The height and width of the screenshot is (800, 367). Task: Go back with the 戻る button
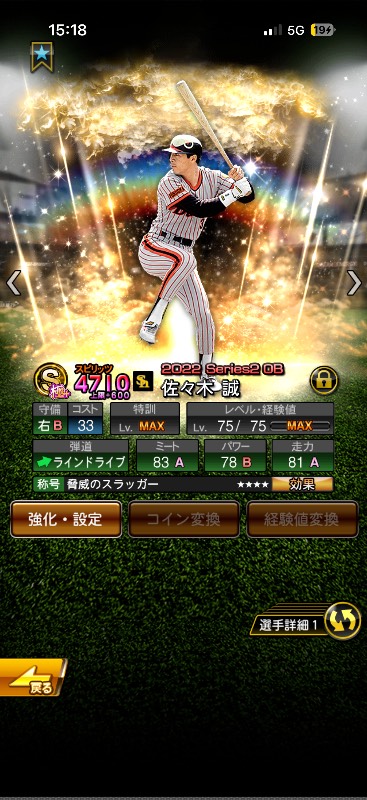(33, 678)
